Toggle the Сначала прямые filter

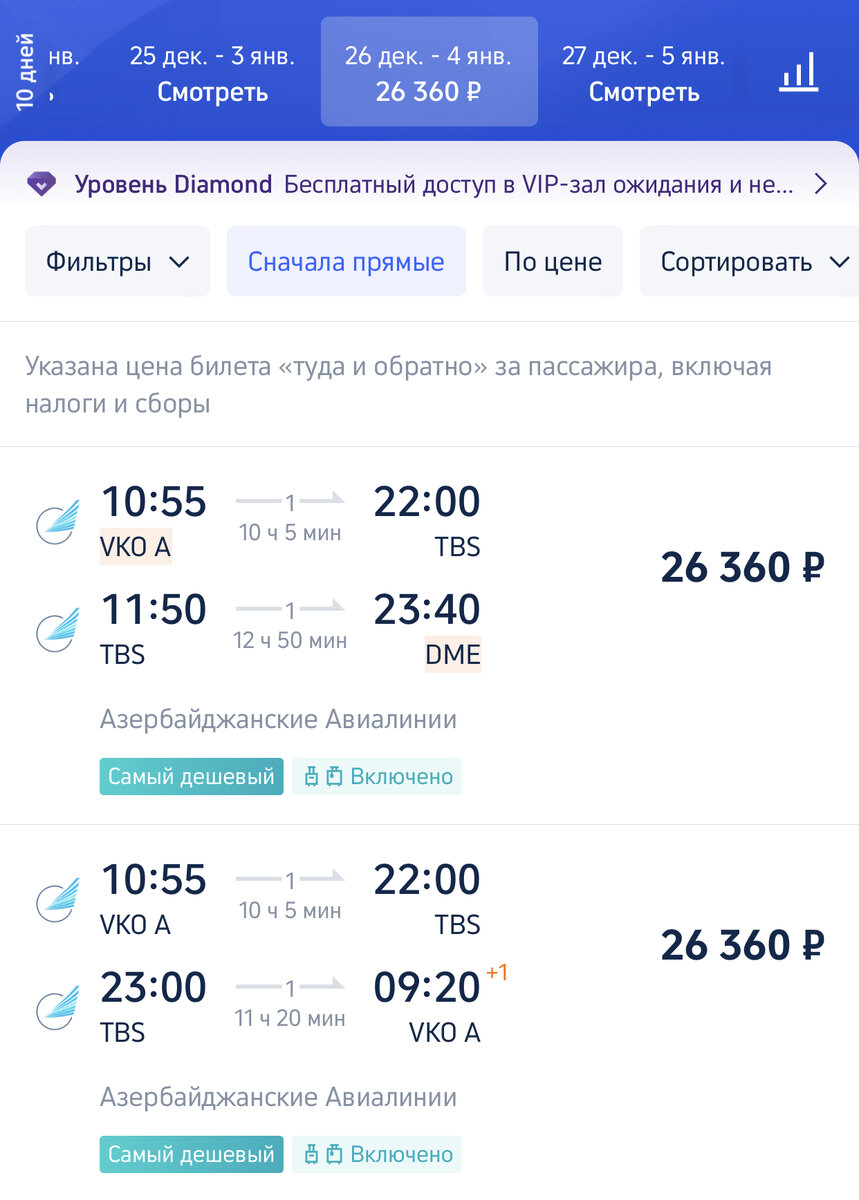pos(346,261)
